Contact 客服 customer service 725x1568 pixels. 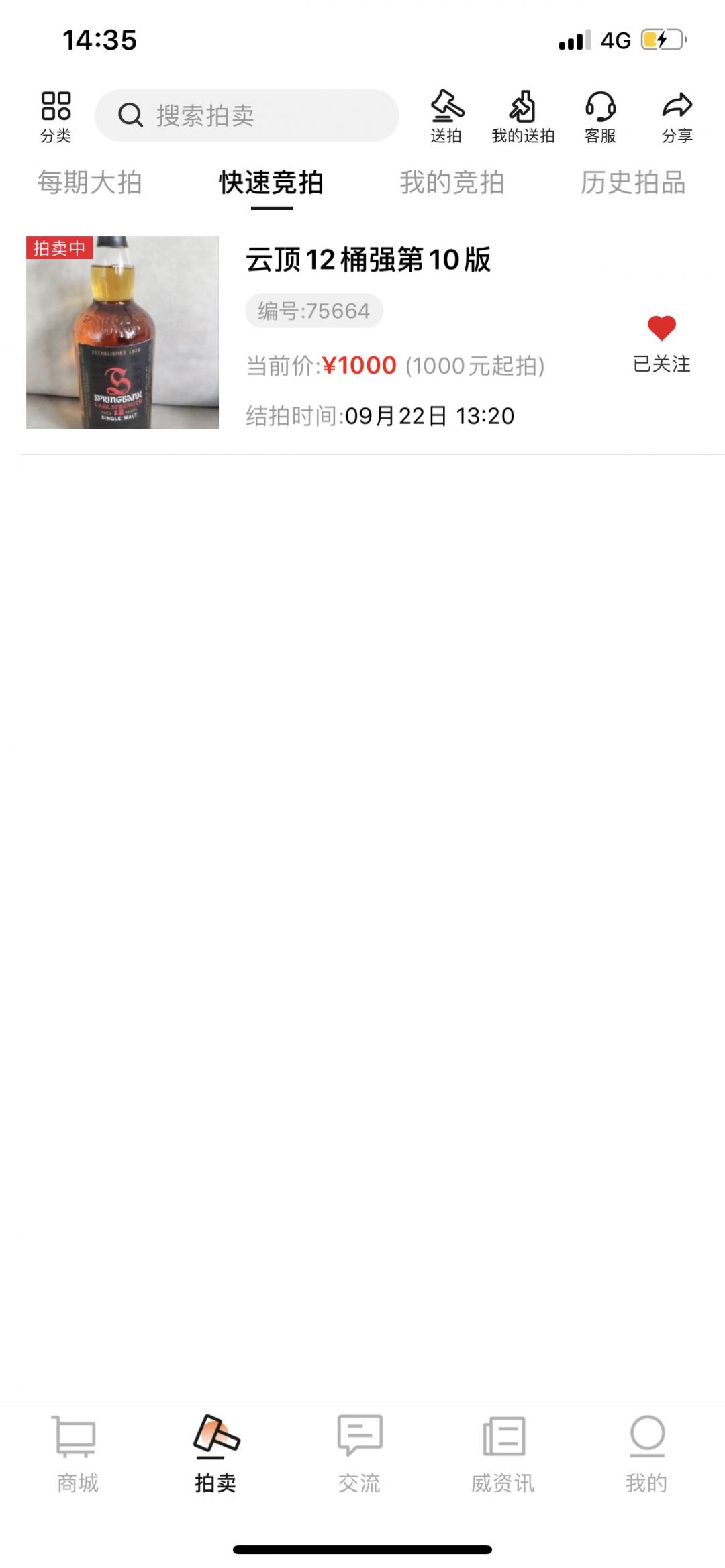(x=600, y=117)
